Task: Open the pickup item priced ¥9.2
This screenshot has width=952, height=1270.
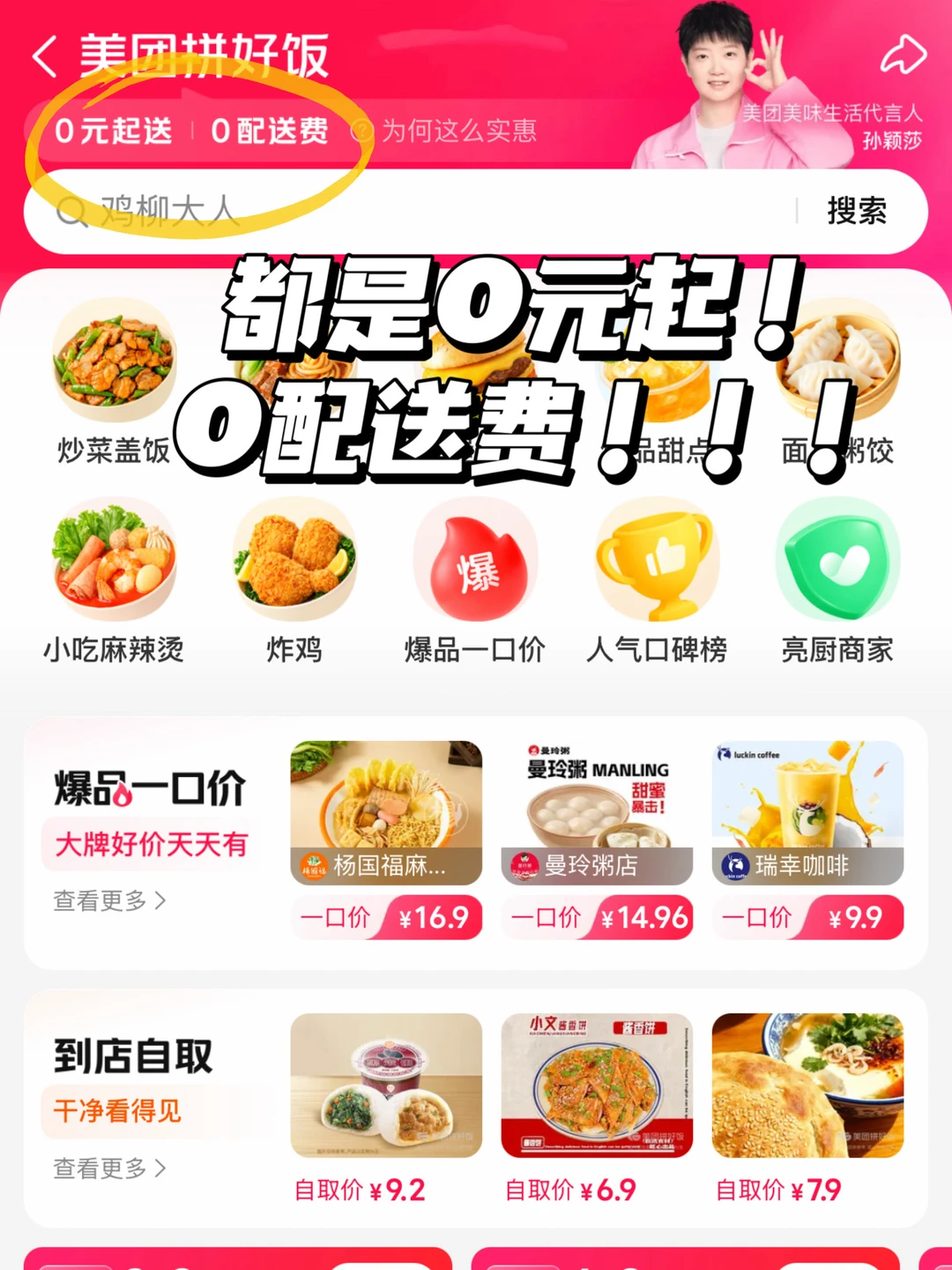Action: point(386,1109)
